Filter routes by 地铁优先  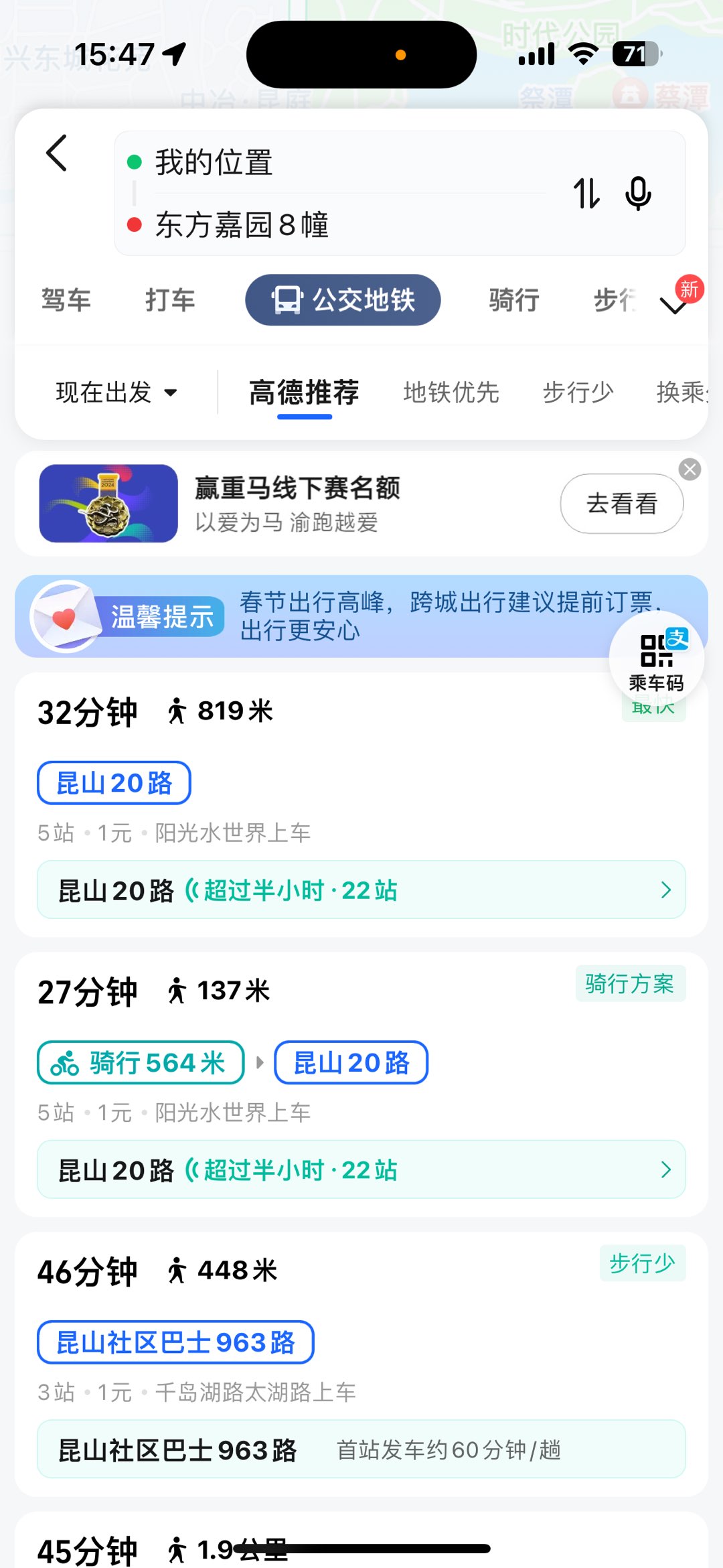[x=451, y=393]
